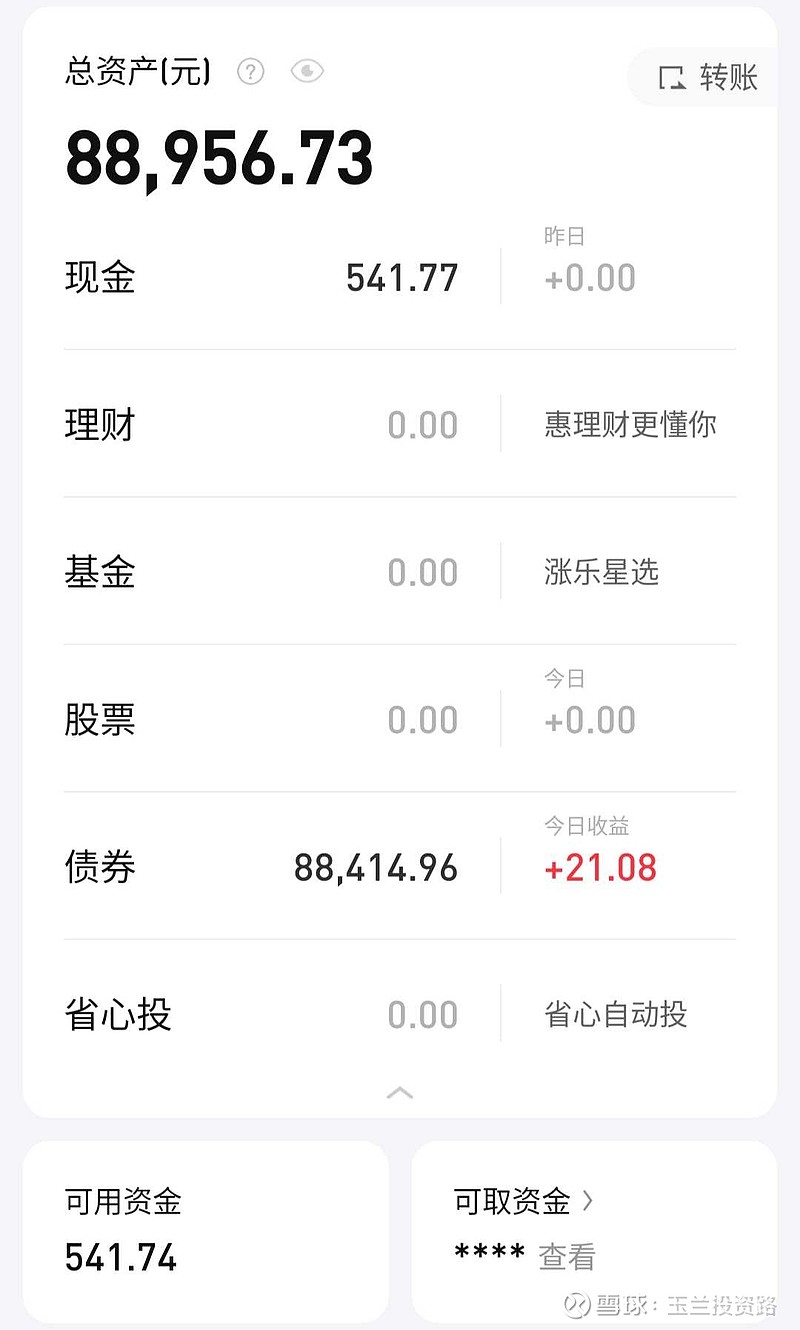Screen dimensions: 800x1330
Task: Open the 理财 wealth management row
Action: pos(400,424)
